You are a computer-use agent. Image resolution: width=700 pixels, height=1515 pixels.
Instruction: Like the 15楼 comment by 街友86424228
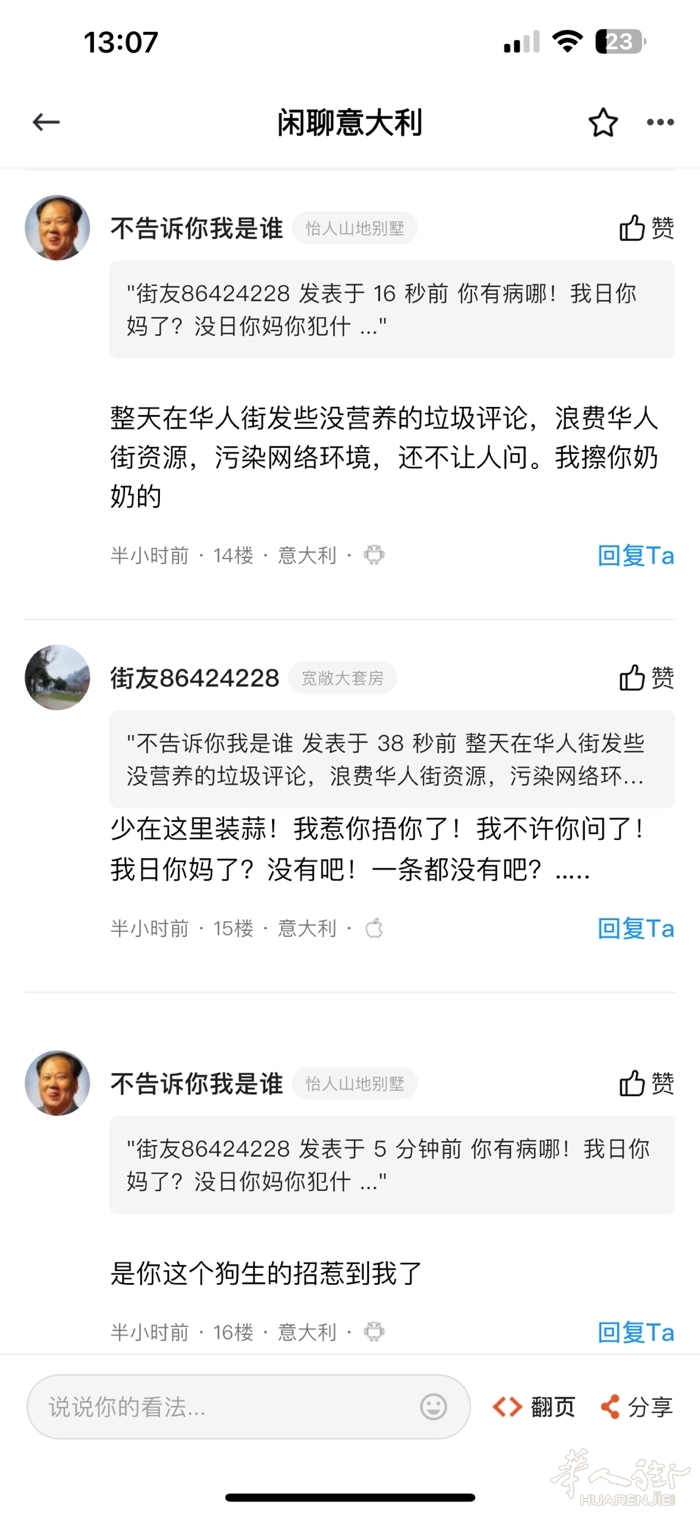tap(646, 678)
